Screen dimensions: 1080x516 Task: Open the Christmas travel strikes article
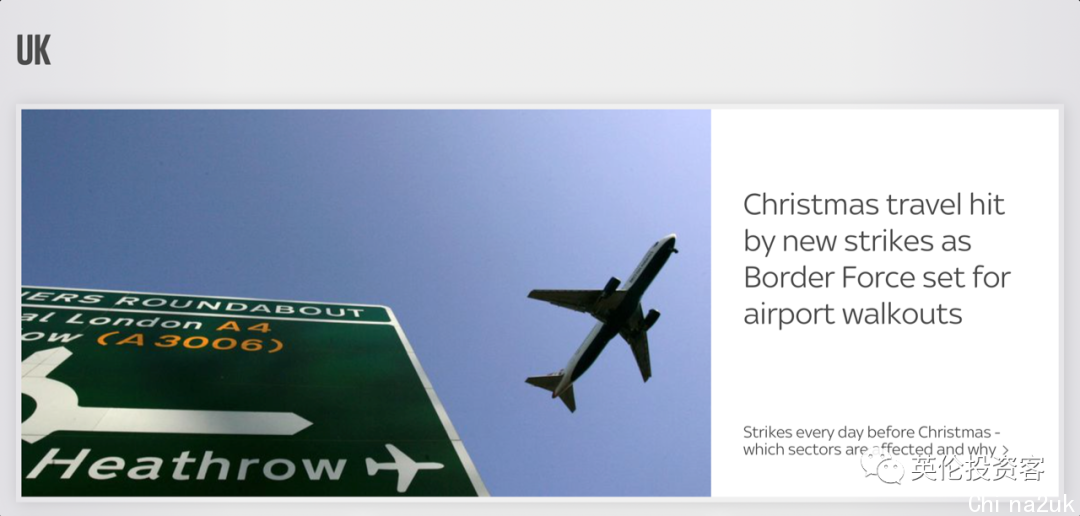pos(876,259)
